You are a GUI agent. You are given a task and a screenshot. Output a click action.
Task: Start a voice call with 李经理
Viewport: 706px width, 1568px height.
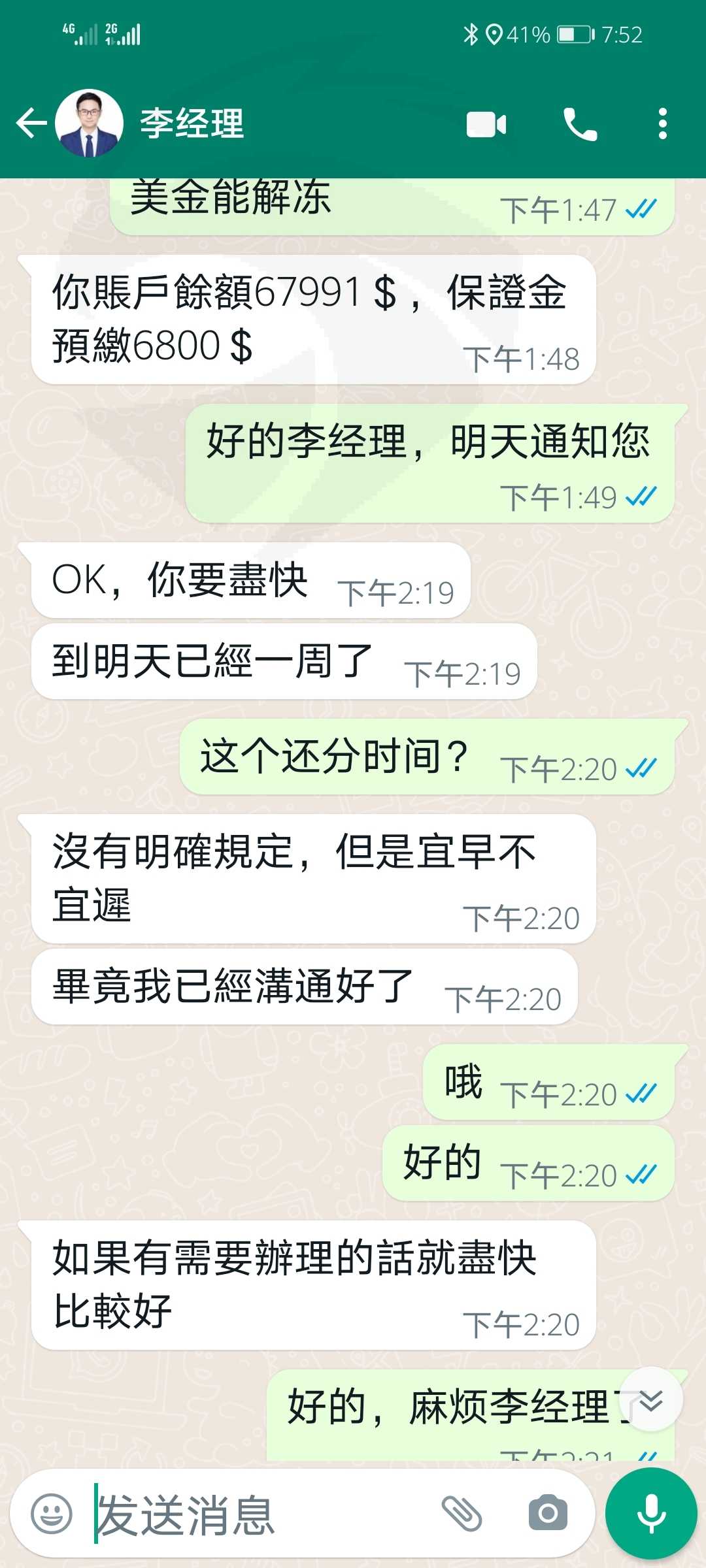580,124
